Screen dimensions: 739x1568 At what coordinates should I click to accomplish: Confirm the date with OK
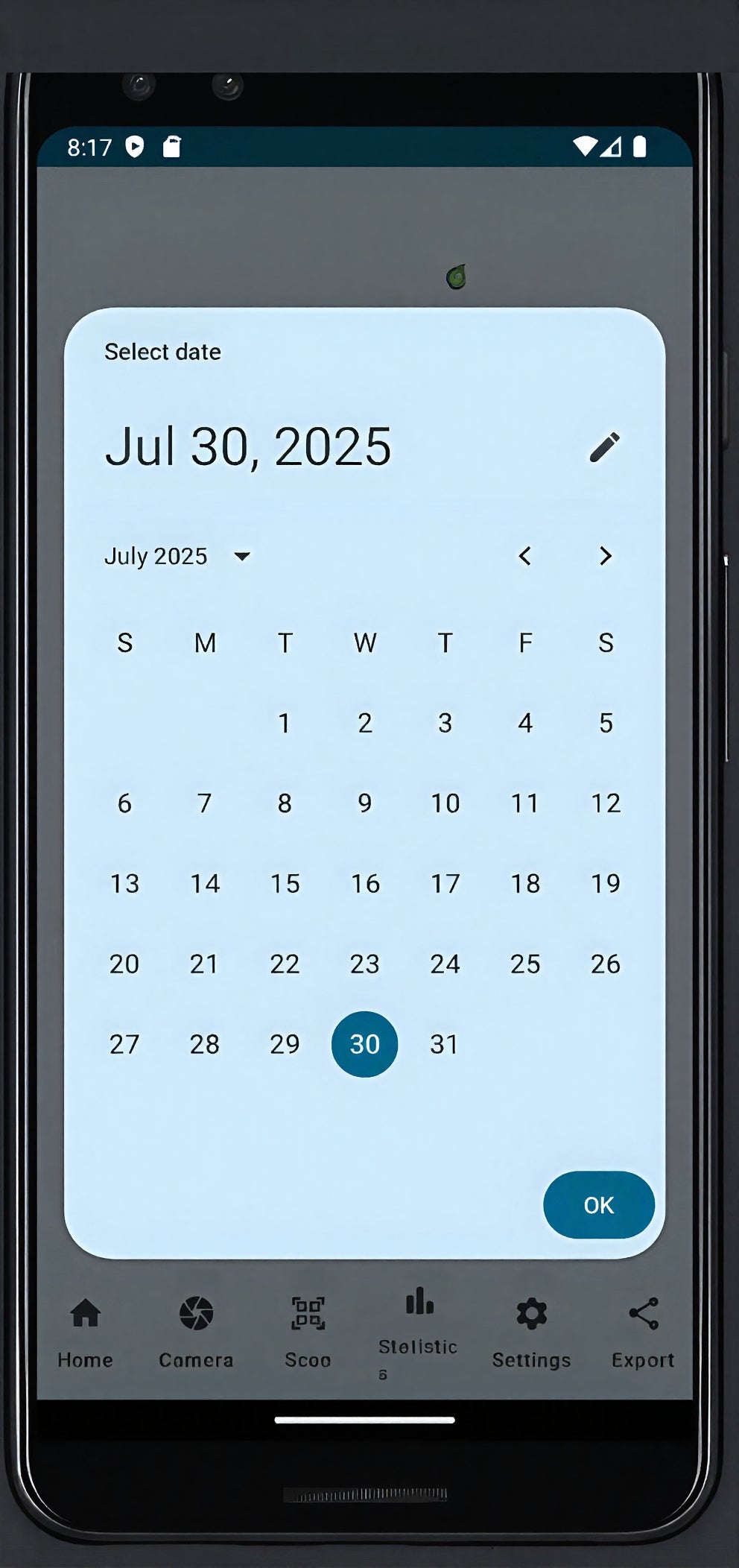pyautogui.click(x=598, y=1205)
